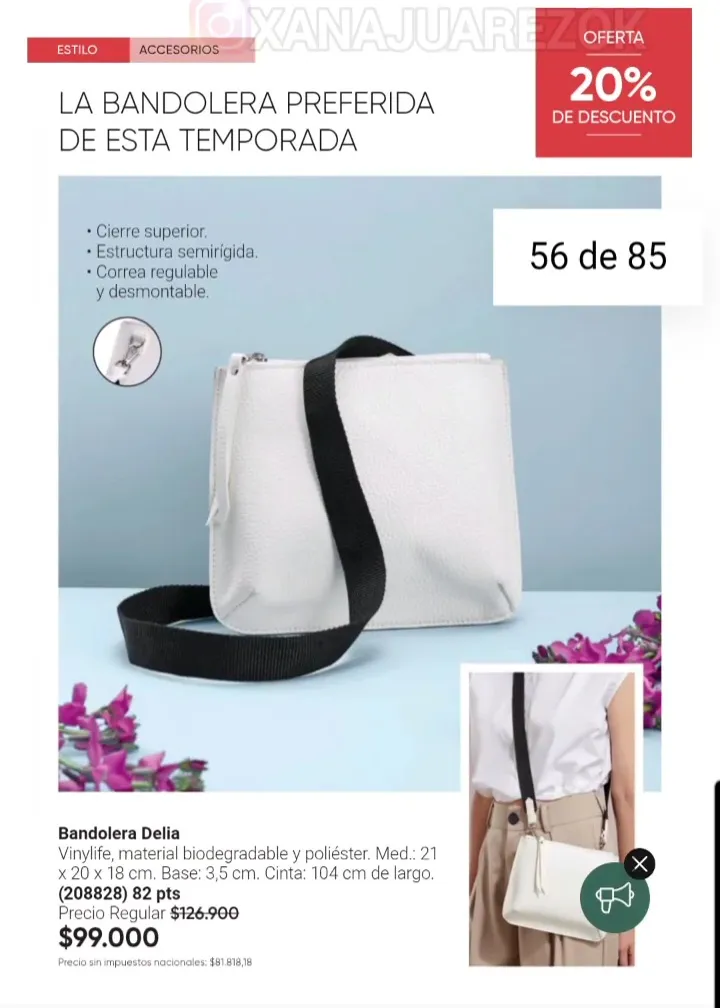Dismiss the floating megaphone button
The image size is (720, 1008).
pyautogui.click(x=639, y=863)
